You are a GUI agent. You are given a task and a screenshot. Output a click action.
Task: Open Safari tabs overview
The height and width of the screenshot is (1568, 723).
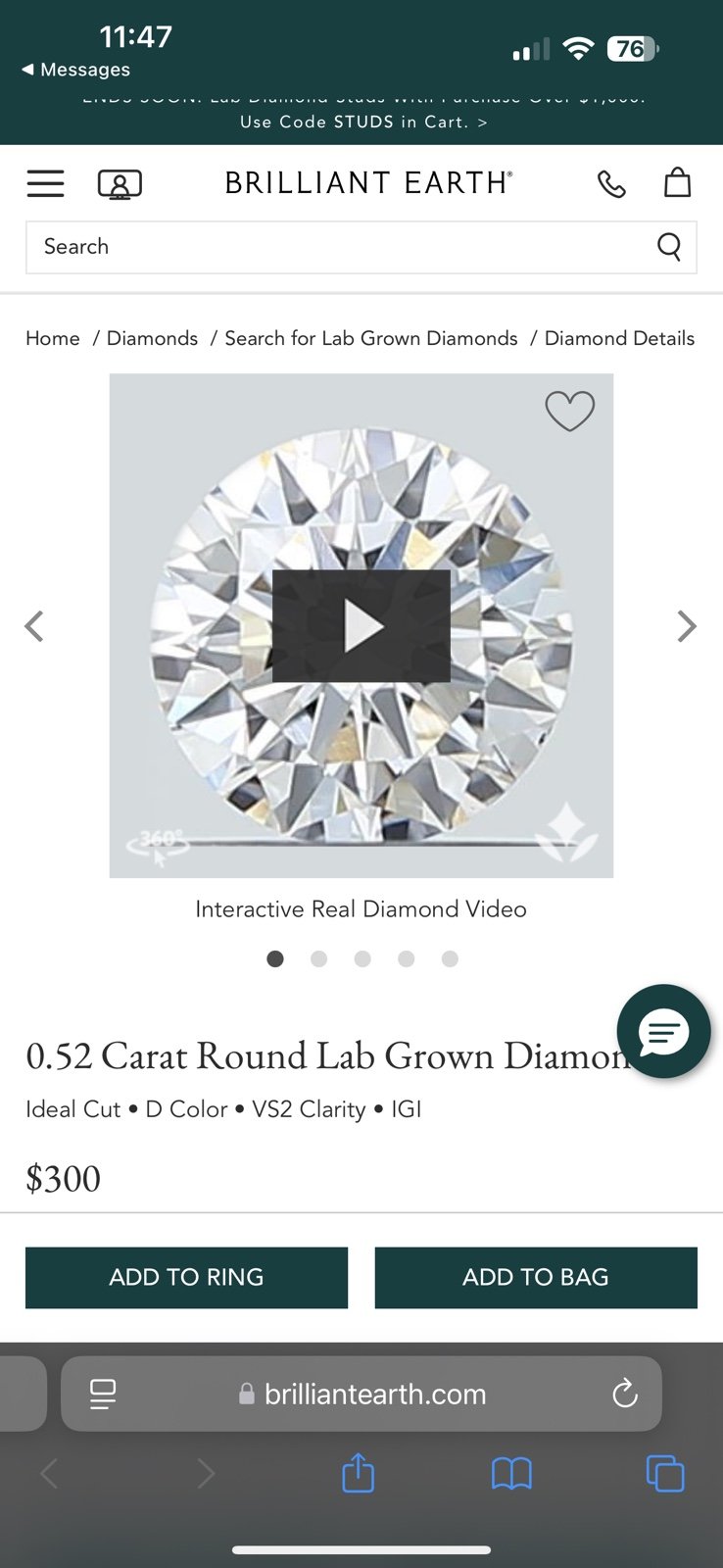(665, 1473)
